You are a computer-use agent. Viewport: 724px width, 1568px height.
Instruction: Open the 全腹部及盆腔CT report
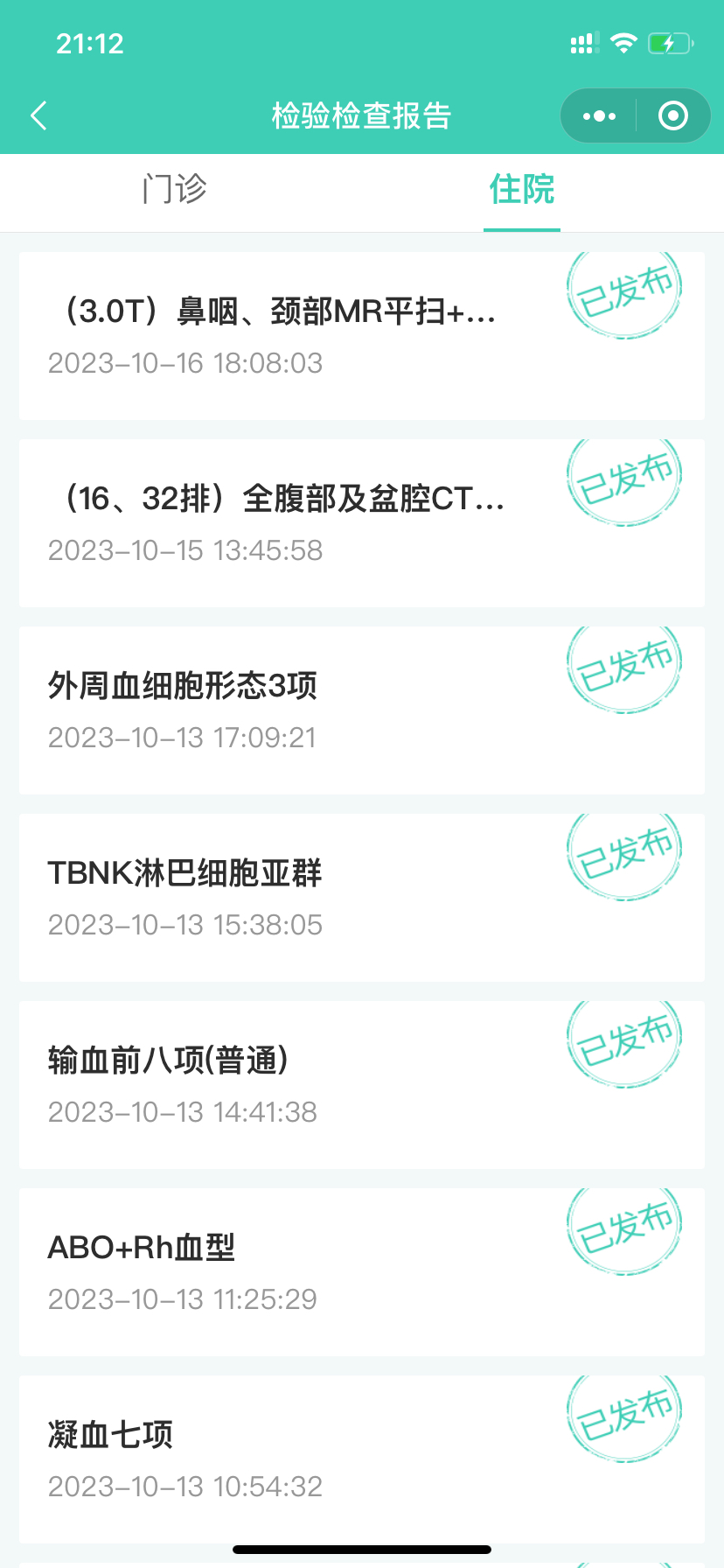pyautogui.click(x=362, y=523)
